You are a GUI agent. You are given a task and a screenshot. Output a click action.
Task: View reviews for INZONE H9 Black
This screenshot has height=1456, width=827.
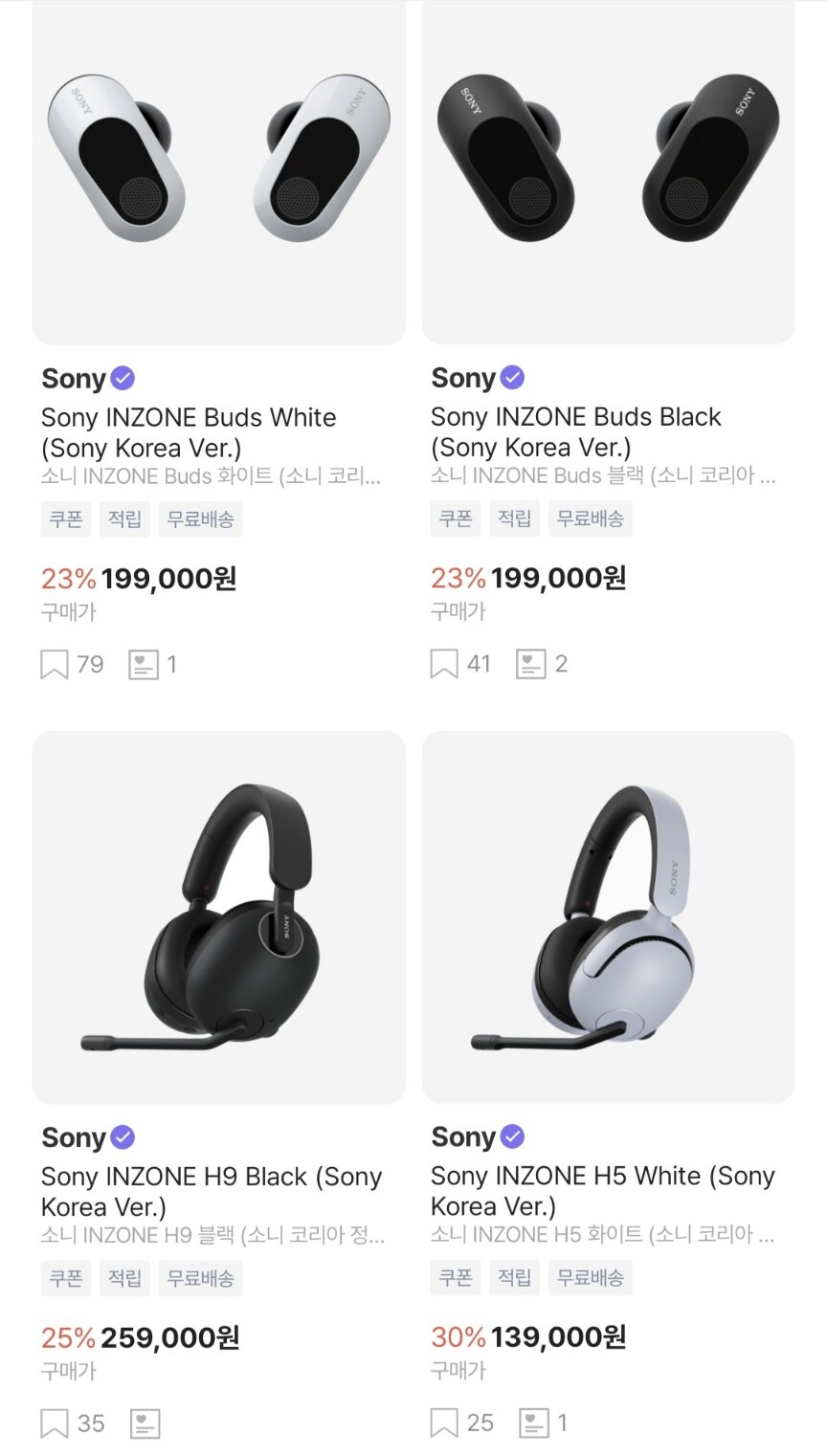pos(145,1423)
